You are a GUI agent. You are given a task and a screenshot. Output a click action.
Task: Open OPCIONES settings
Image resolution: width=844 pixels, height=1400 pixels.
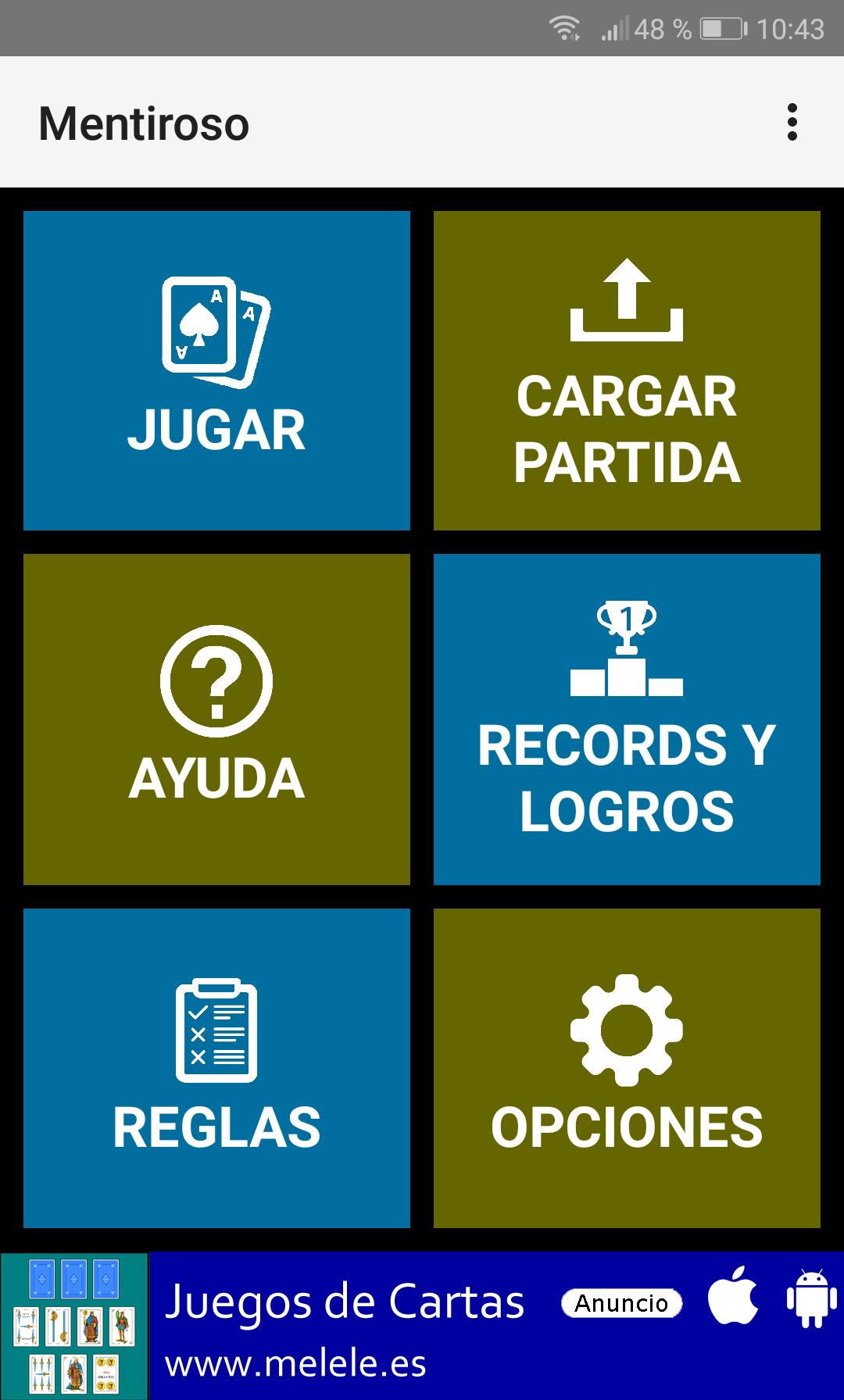[x=627, y=1068]
